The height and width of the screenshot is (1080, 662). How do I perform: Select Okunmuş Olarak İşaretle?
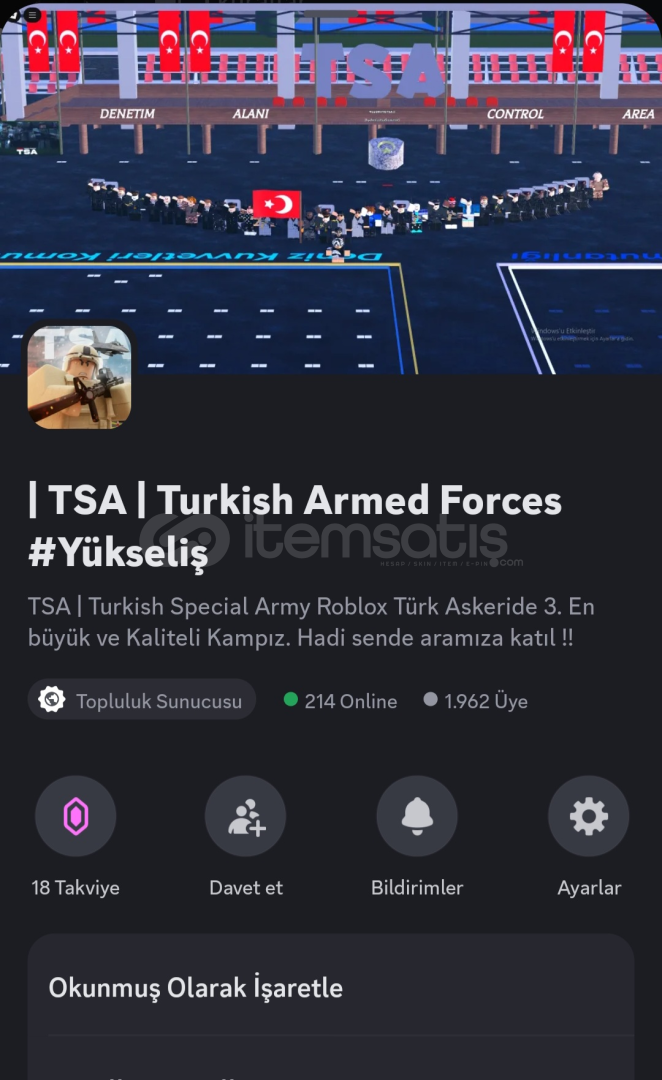point(196,988)
